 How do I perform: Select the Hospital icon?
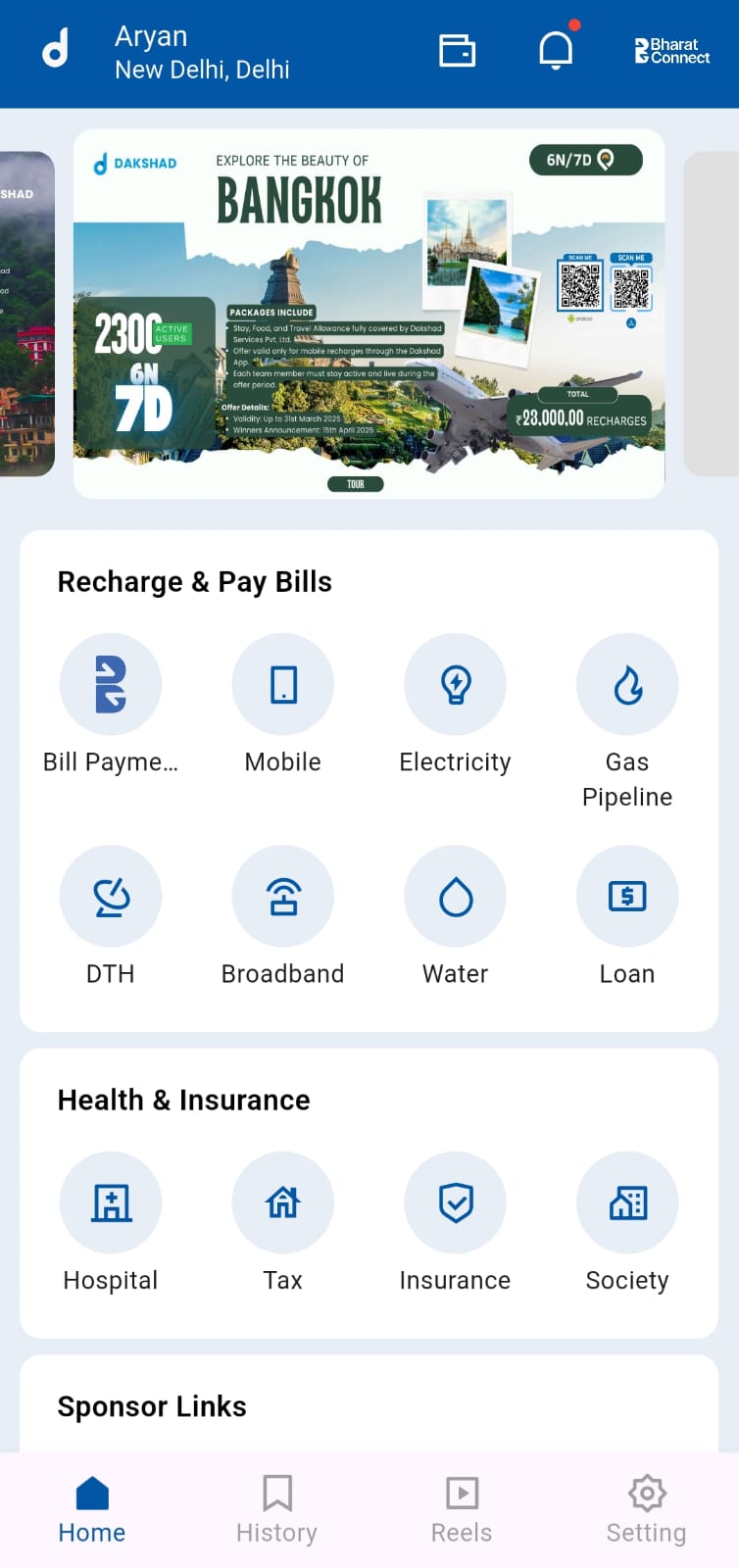[x=110, y=1202]
